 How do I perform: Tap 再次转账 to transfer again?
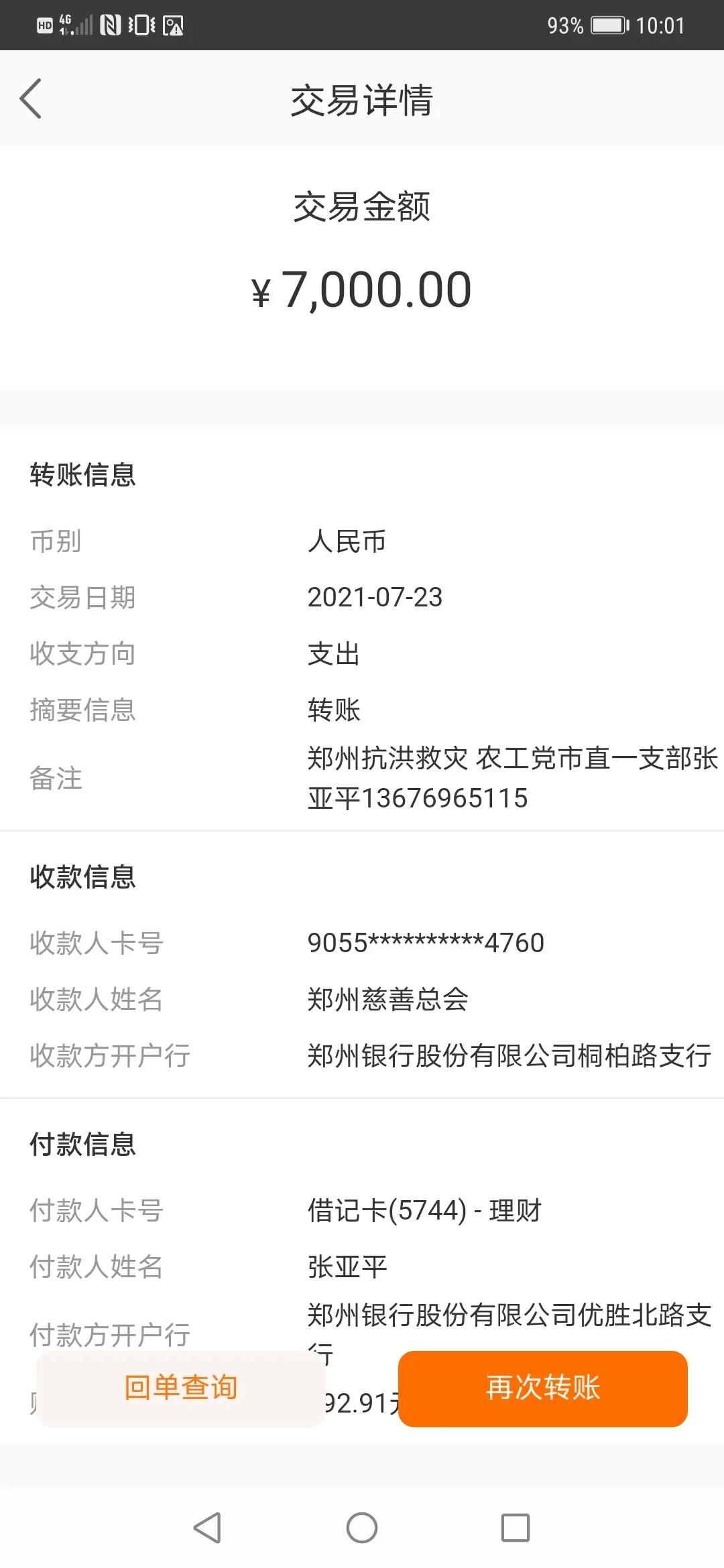(x=542, y=1387)
